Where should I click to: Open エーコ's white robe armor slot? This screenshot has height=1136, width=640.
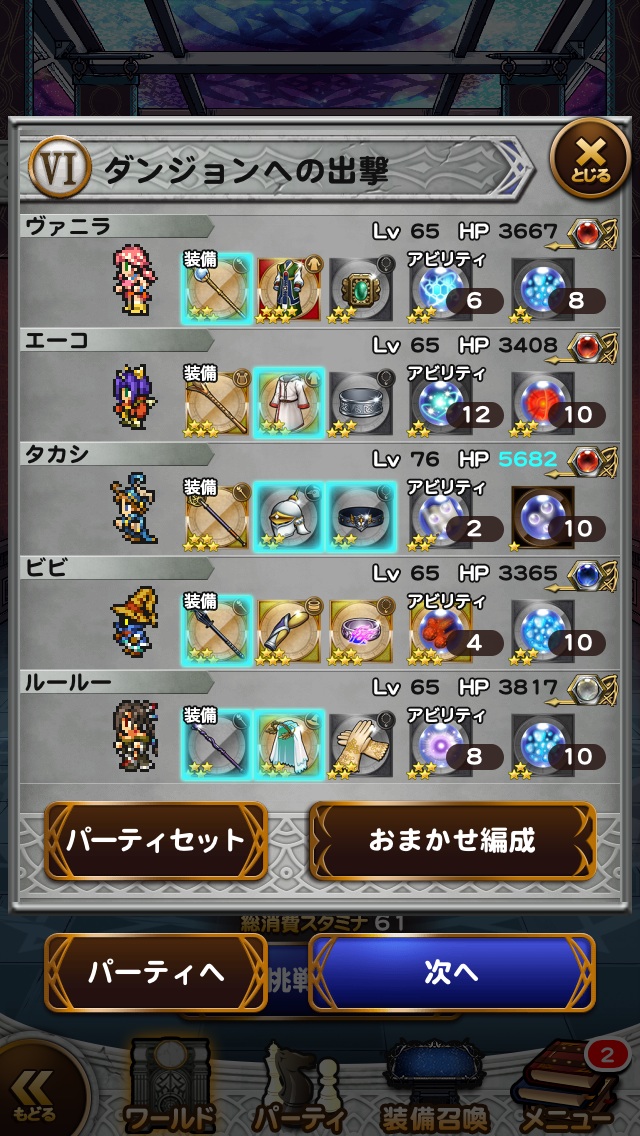click(x=289, y=401)
